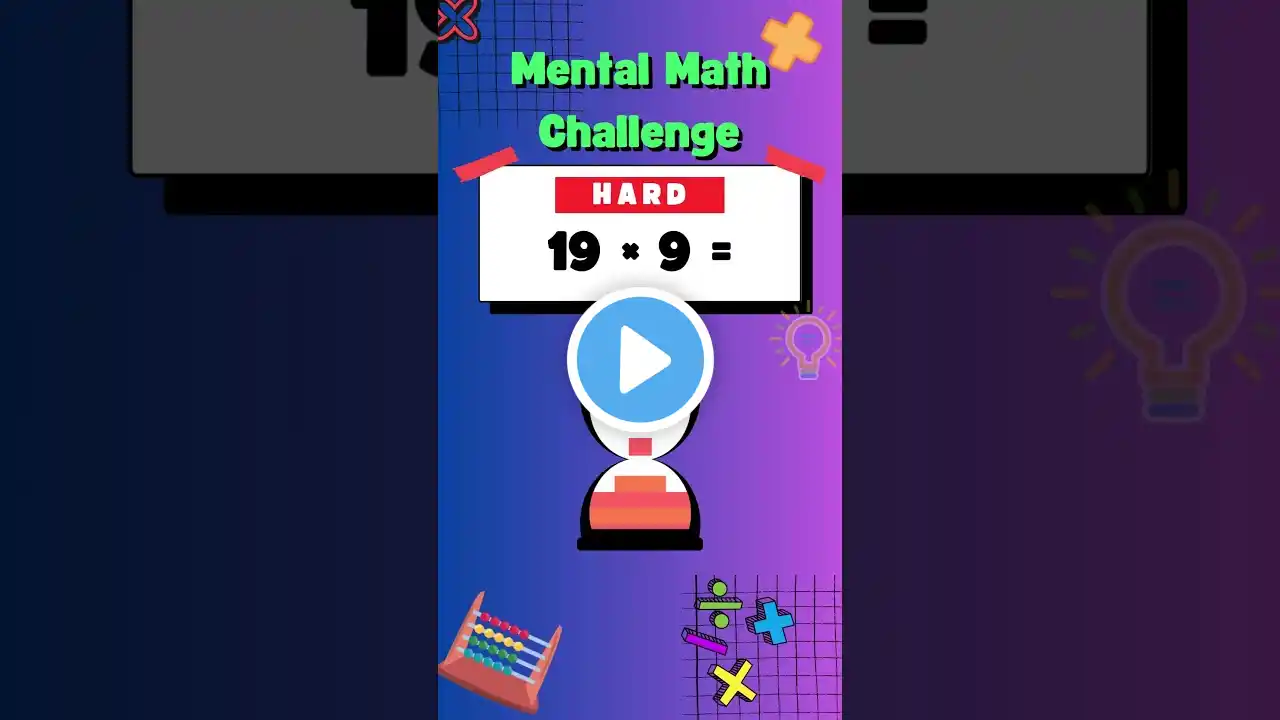Play the Mental Math Challenge video

pyautogui.click(x=640, y=360)
